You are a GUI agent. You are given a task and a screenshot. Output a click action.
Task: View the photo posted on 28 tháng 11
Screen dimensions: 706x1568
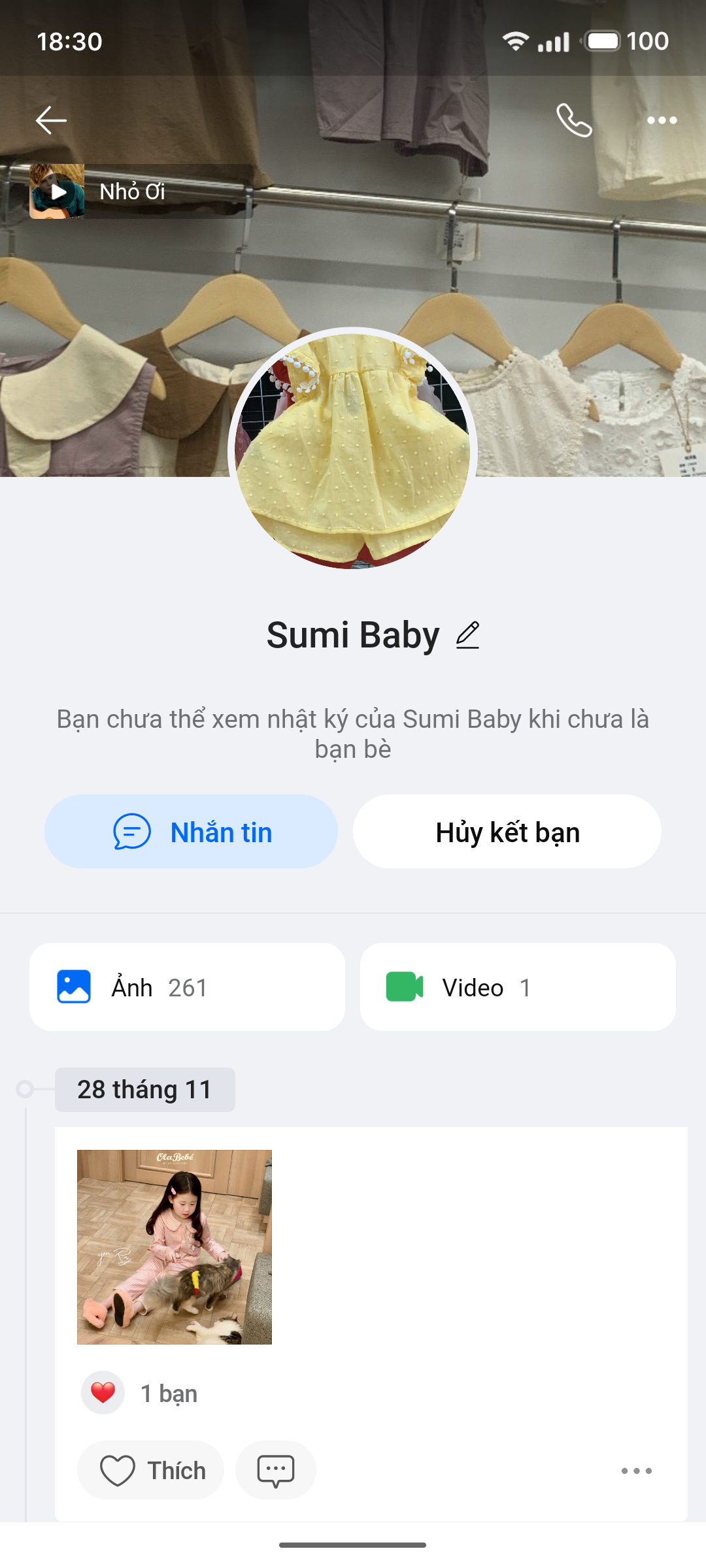175,1247
